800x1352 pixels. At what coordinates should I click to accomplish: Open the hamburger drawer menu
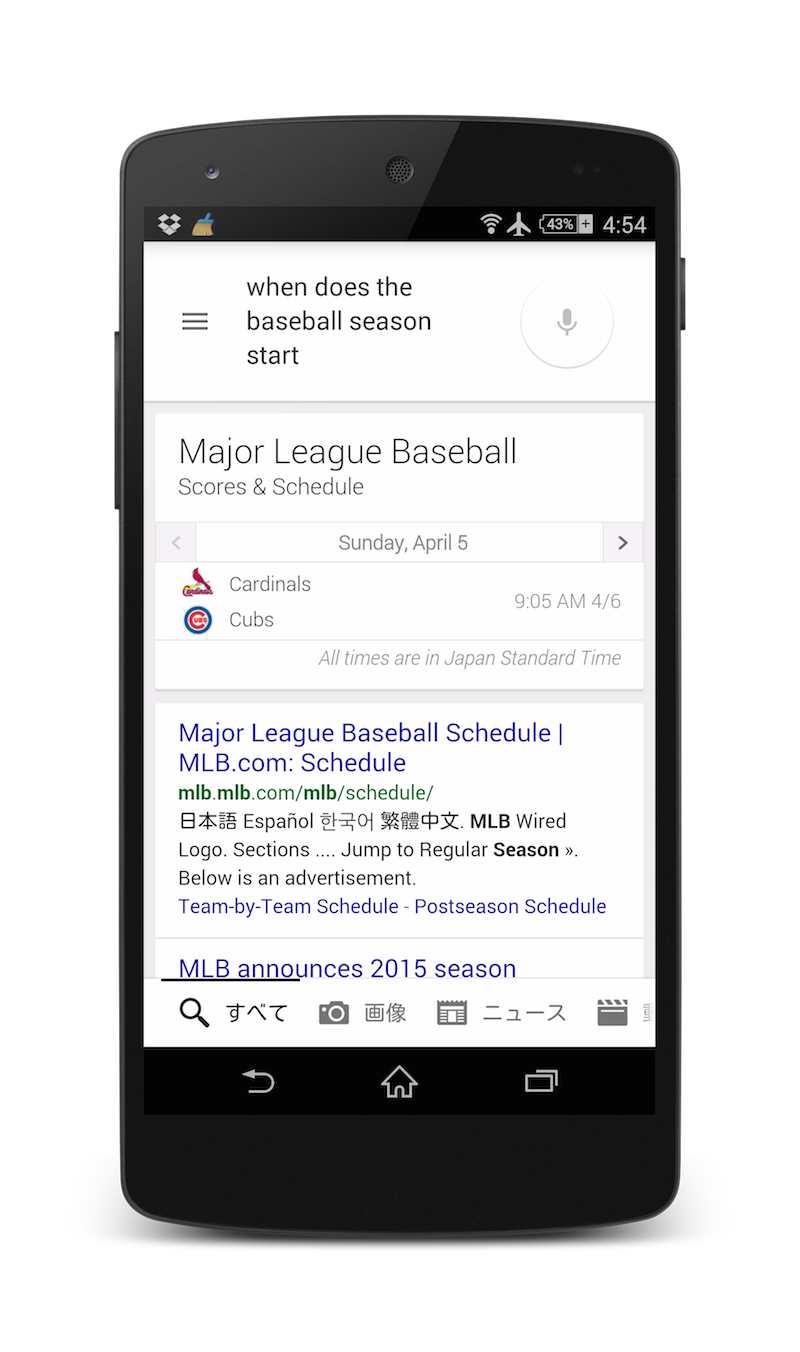[195, 321]
